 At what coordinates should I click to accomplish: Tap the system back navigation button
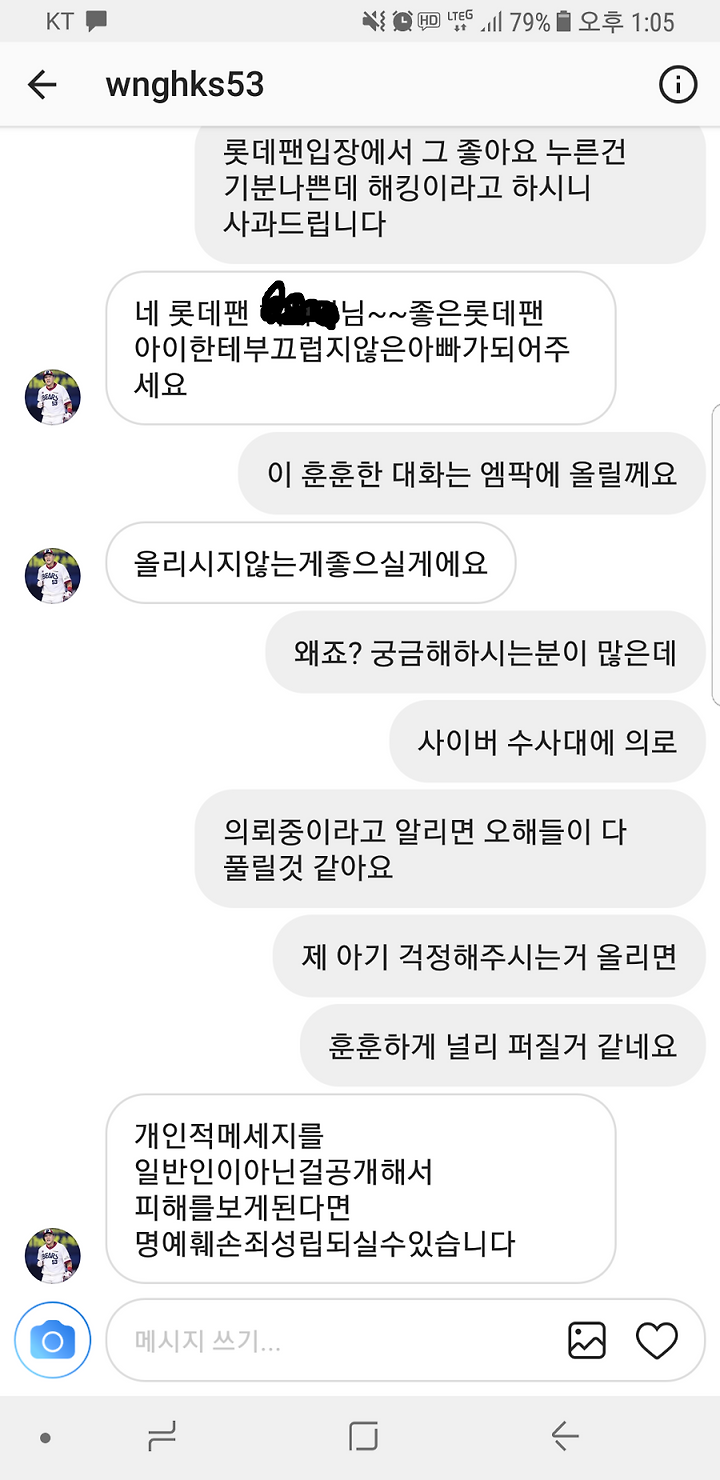coord(565,1437)
